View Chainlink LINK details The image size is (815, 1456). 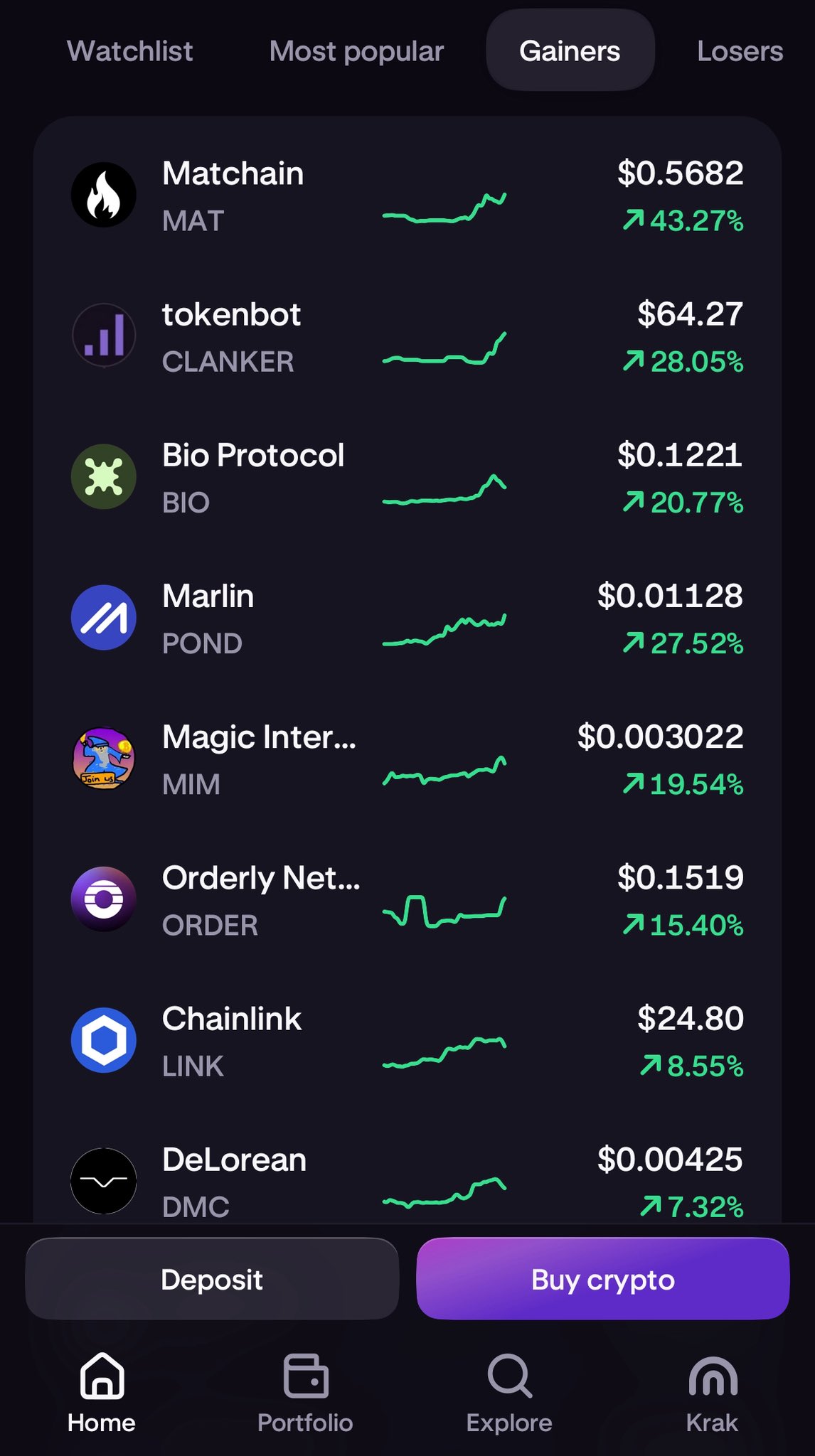407,1040
